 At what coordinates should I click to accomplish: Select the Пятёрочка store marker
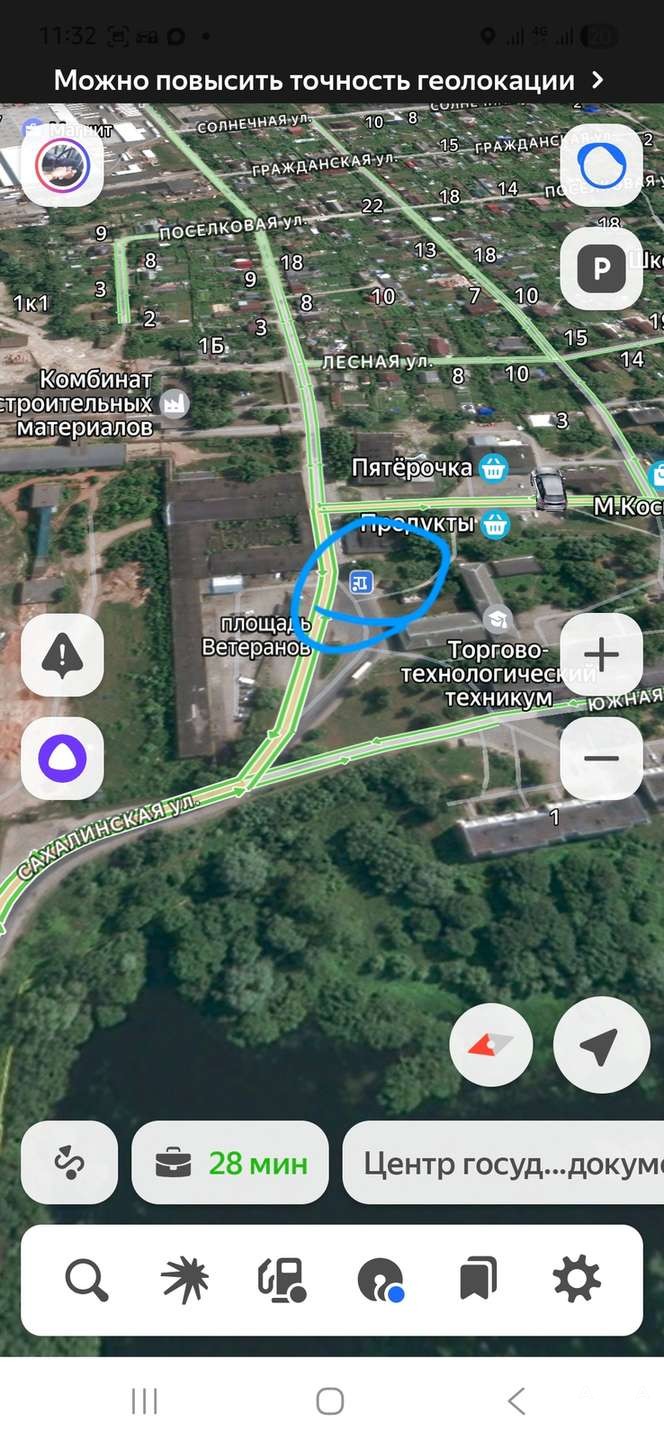pos(492,467)
